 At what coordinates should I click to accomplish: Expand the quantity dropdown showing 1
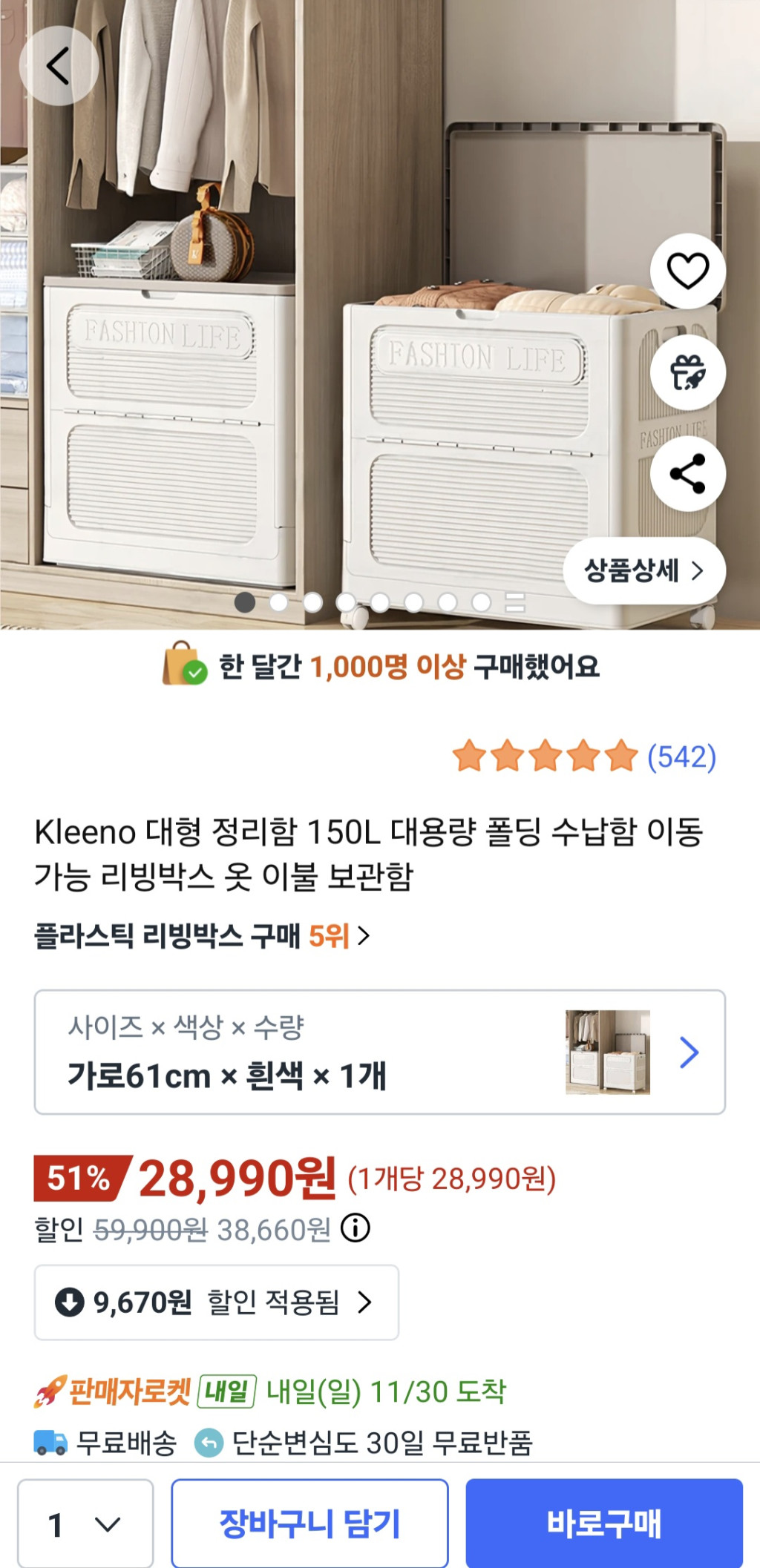click(x=85, y=1524)
